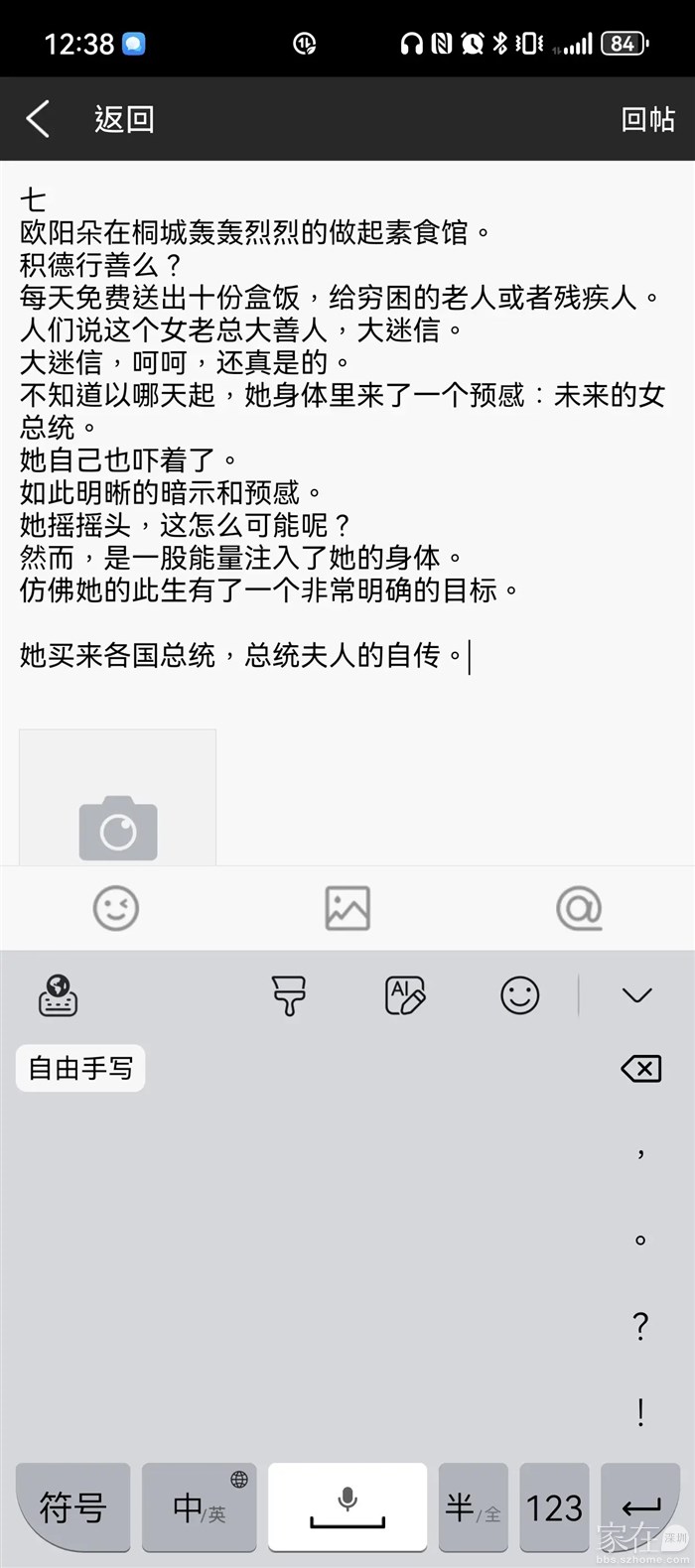695x1568 pixels.
Task: Switch to the 123 numeric keypad
Action: tap(554, 1507)
